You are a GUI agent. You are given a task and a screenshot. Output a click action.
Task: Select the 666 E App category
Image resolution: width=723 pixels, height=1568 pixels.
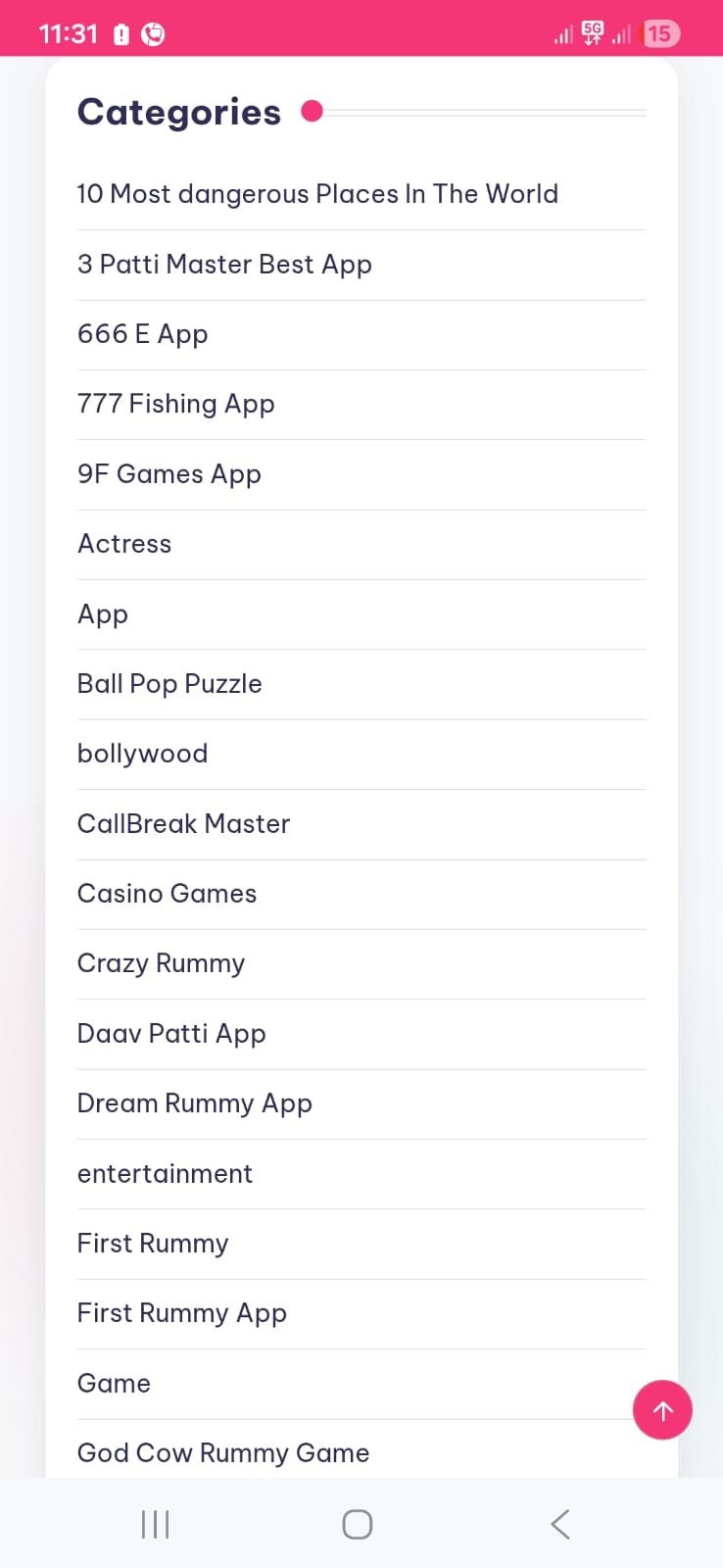pos(142,334)
